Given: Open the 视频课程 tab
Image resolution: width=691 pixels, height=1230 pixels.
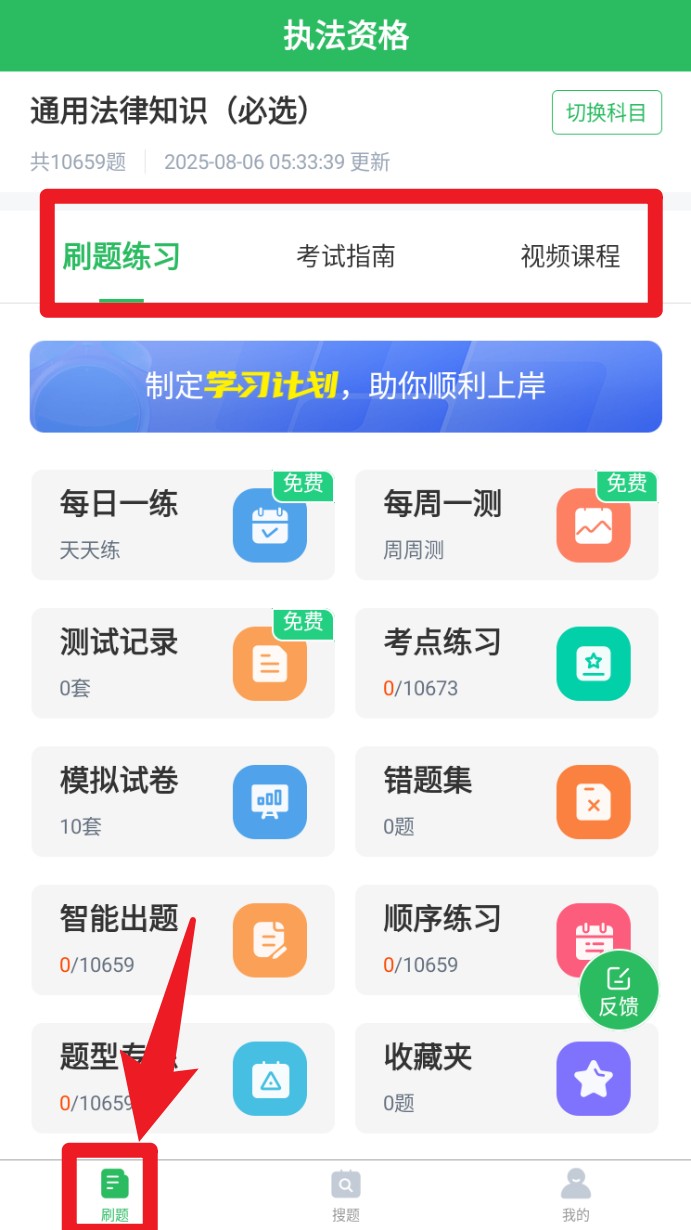Looking at the screenshot, I should [570, 257].
